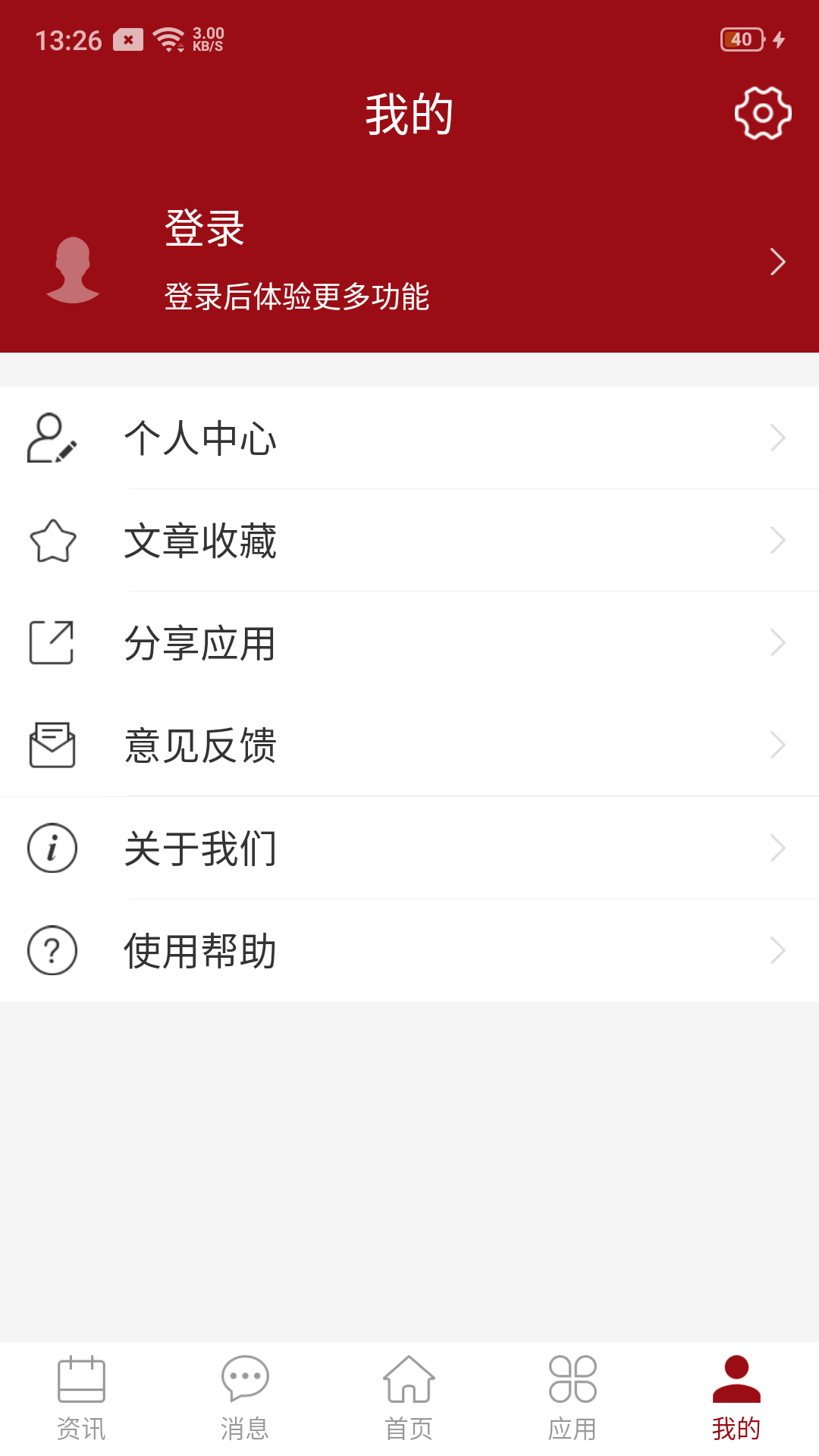
Task: Click the question-mark icon beside 使用帮助
Action: click(x=52, y=949)
